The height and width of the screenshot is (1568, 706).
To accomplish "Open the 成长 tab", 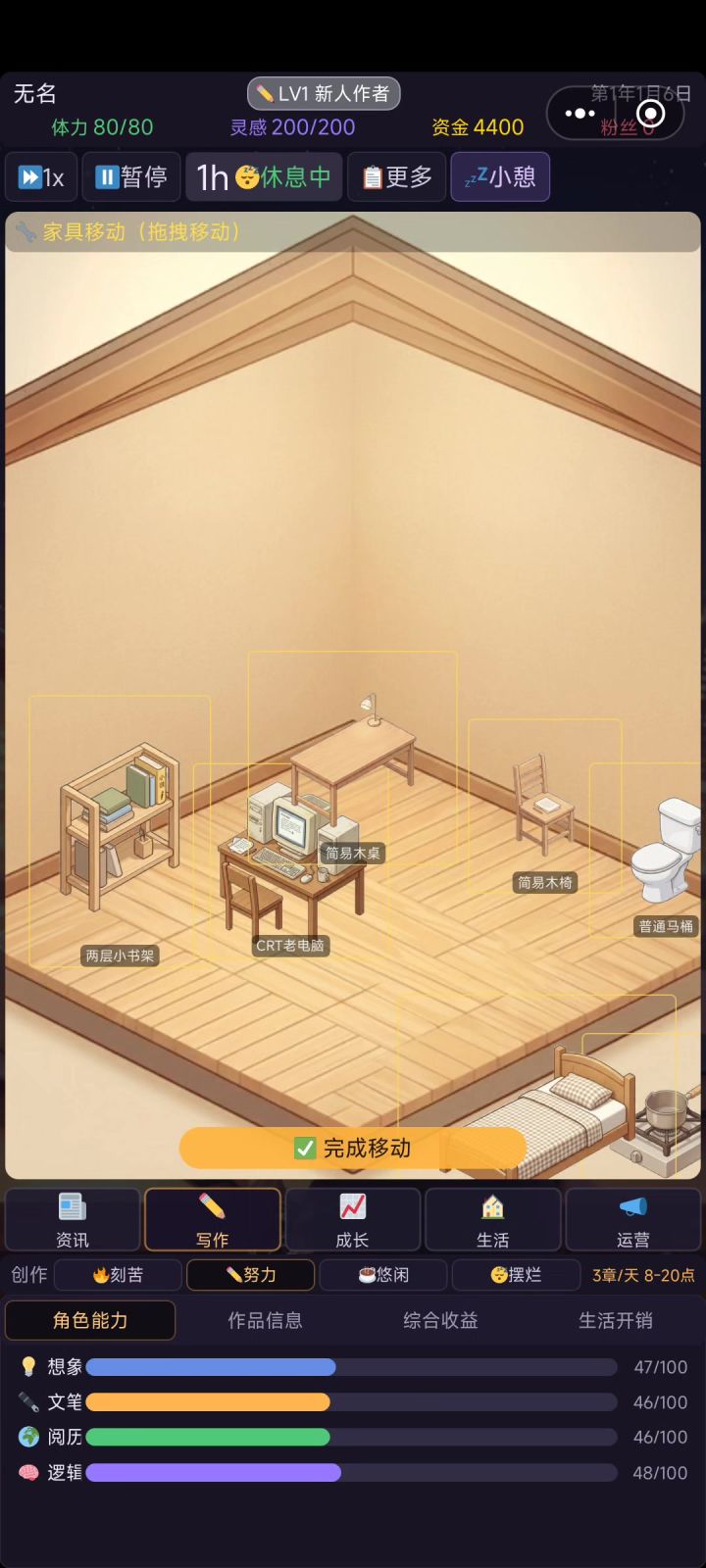I will [353, 1220].
